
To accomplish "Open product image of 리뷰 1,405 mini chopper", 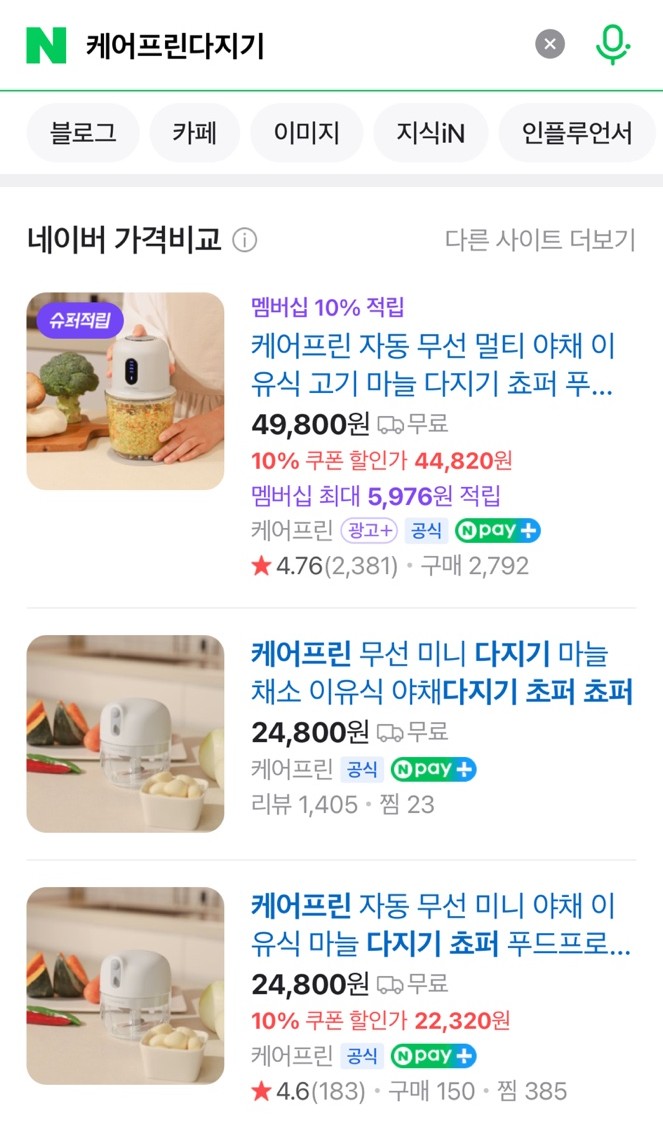I will (x=126, y=734).
